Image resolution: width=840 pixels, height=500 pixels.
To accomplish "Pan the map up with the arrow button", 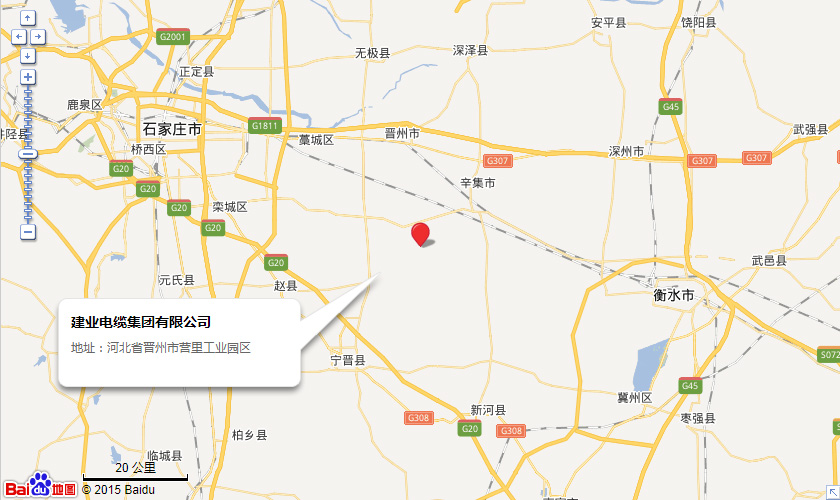I will click(28, 19).
